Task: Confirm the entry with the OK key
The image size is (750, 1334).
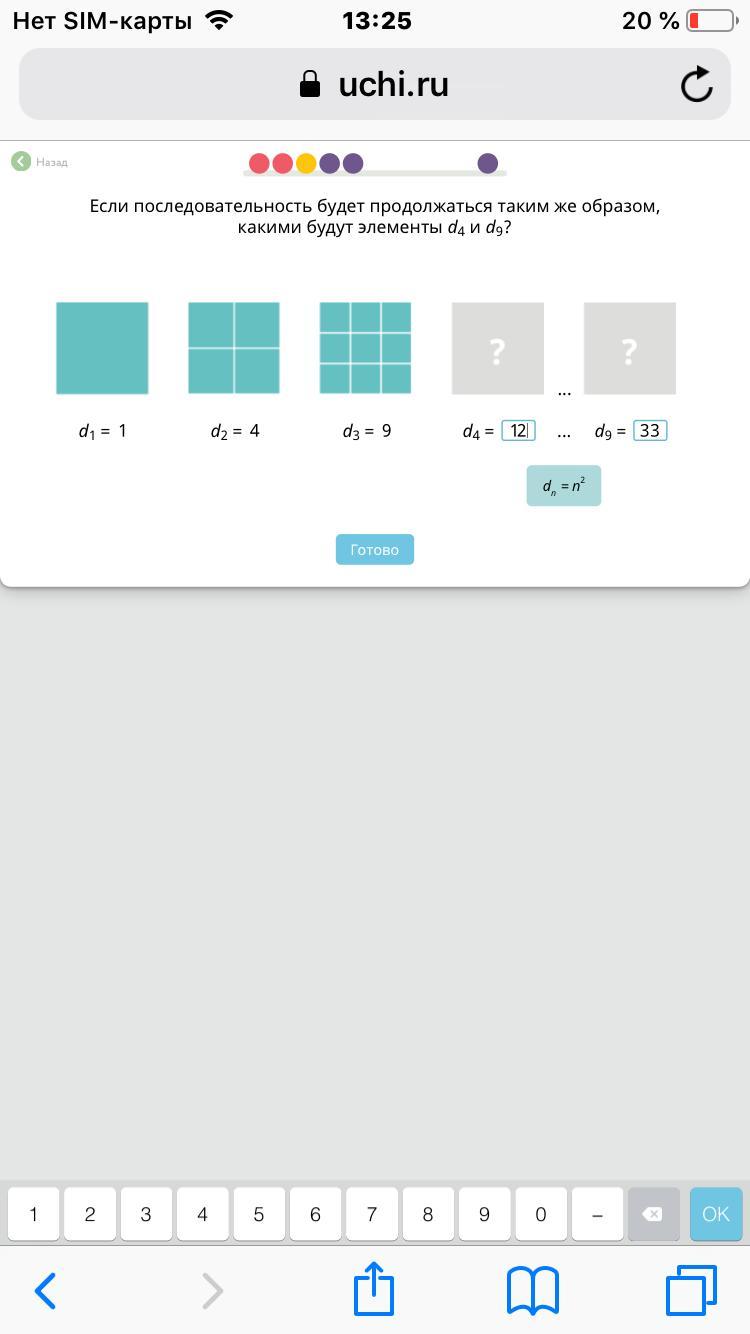Action: [x=716, y=1214]
